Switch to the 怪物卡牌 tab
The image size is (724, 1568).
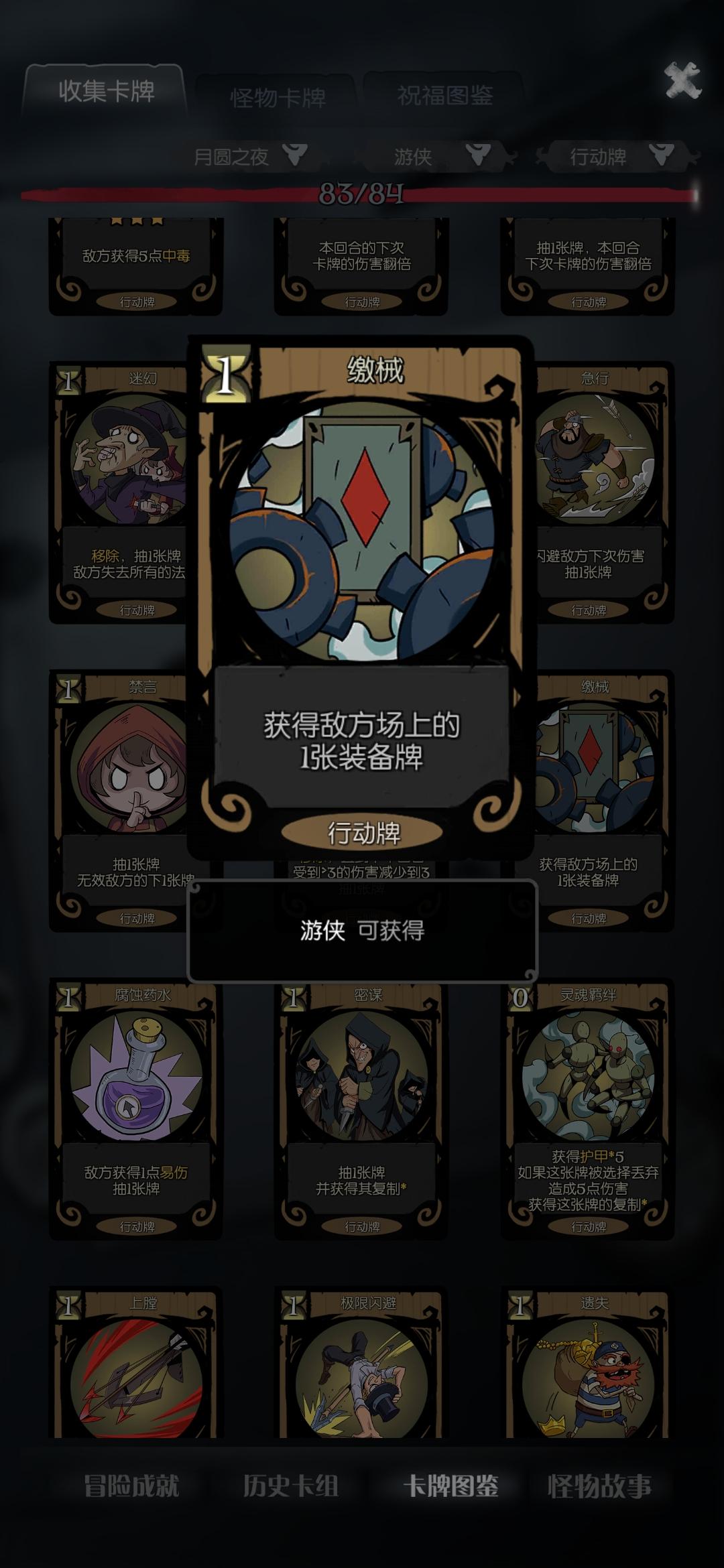click(x=278, y=98)
